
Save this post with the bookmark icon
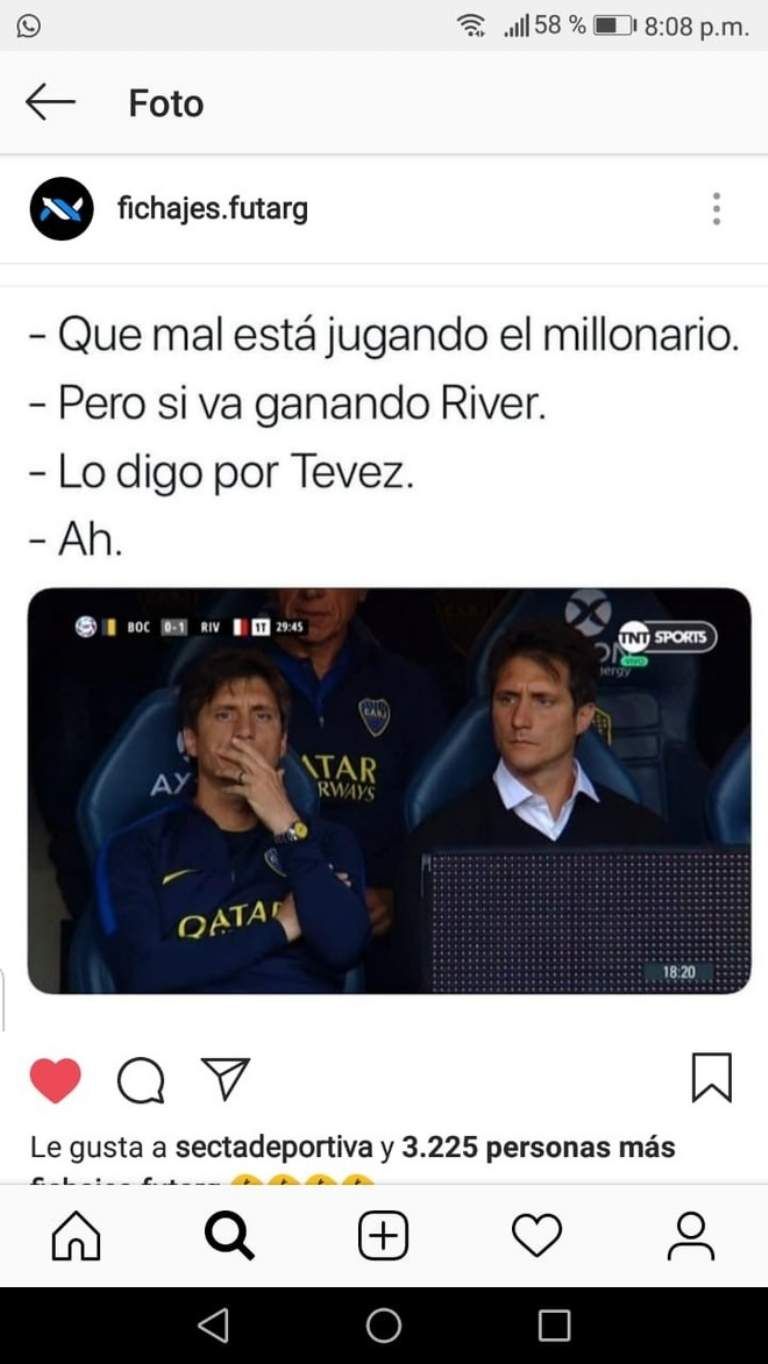[x=711, y=1078]
